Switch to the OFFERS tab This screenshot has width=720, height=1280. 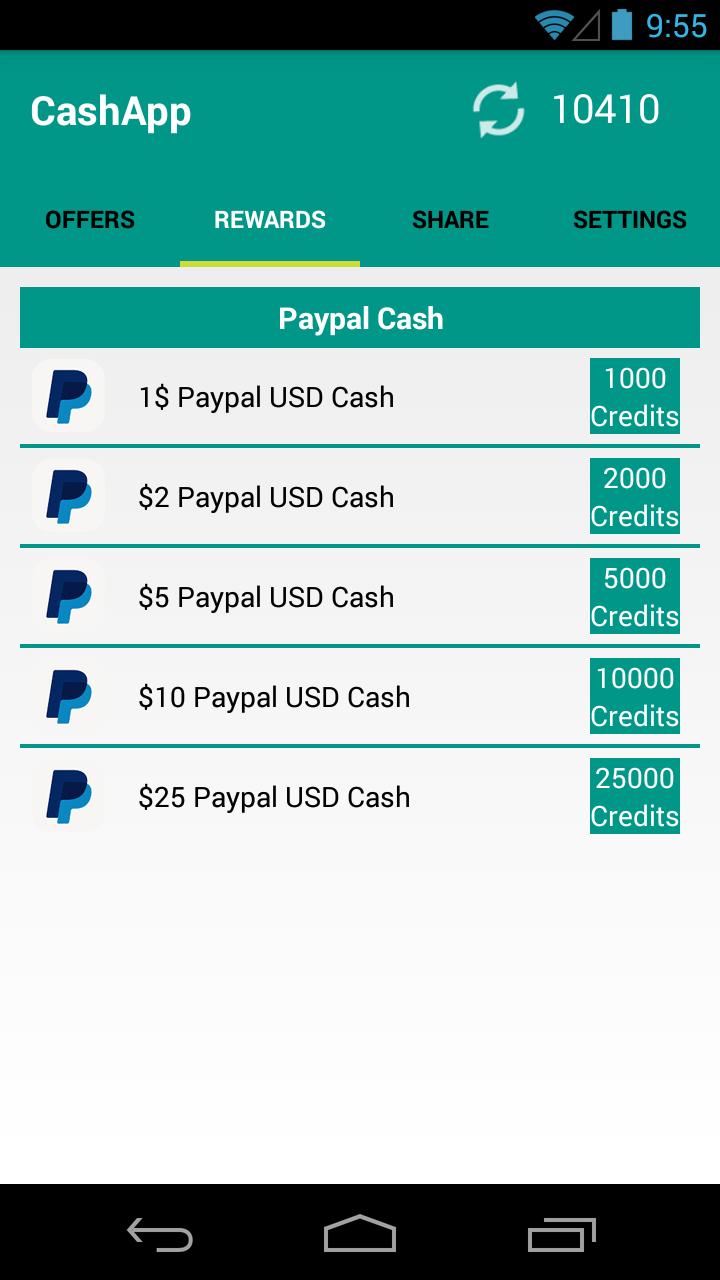point(90,219)
